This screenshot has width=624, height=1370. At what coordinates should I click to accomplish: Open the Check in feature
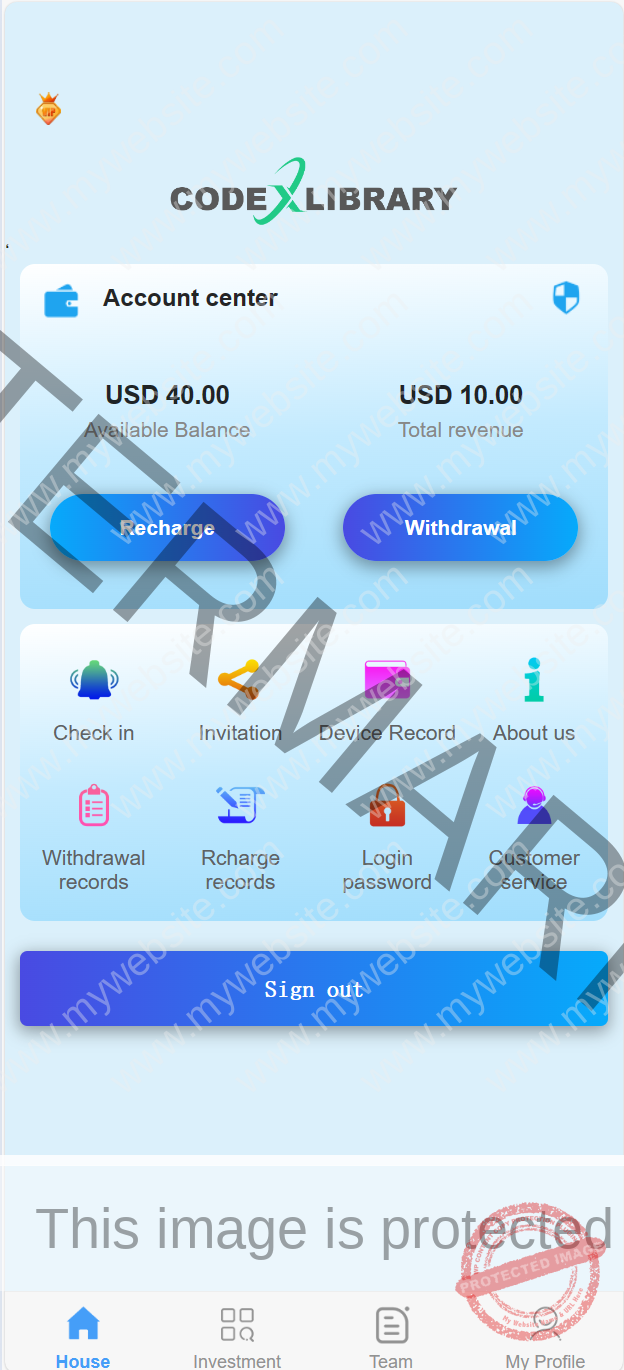(94, 700)
